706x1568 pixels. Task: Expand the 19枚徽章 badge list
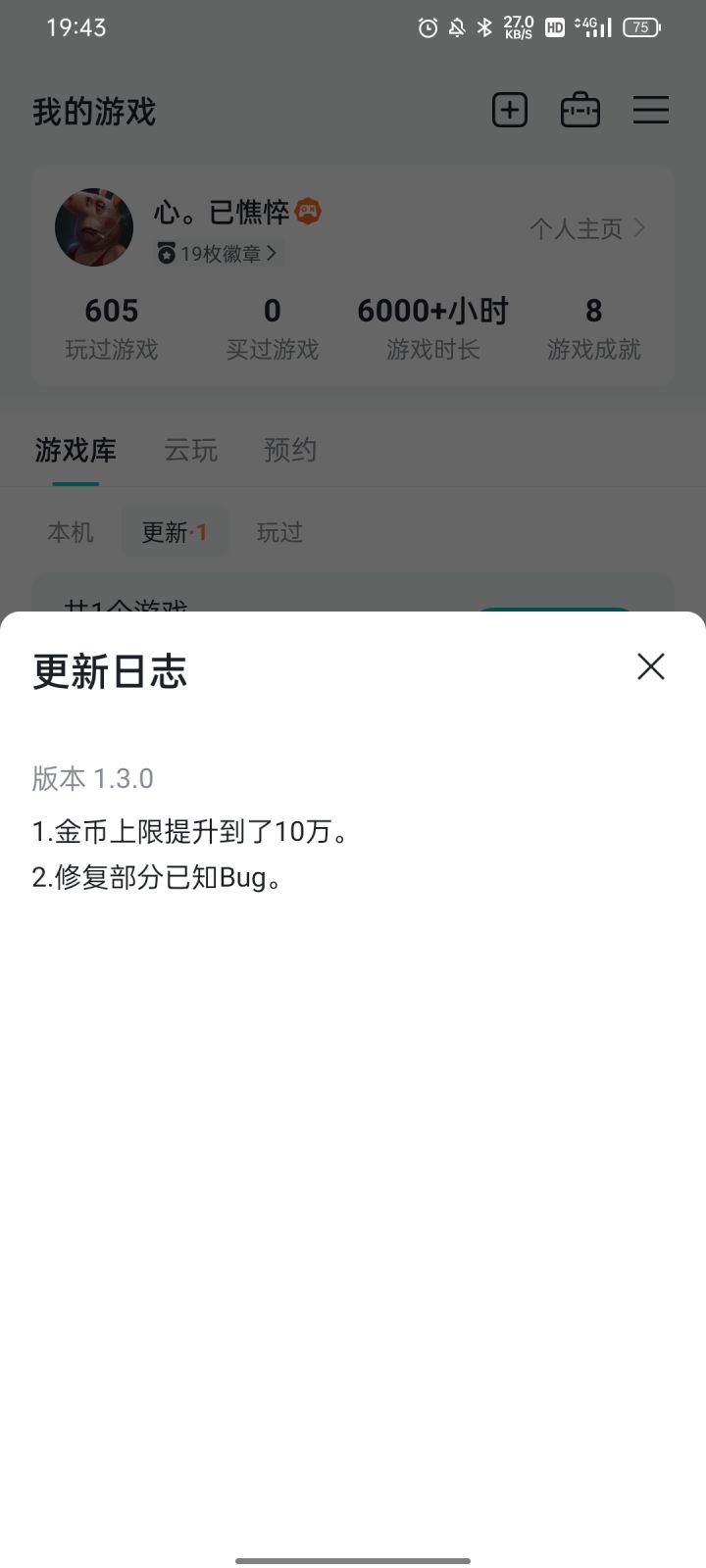tap(218, 253)
